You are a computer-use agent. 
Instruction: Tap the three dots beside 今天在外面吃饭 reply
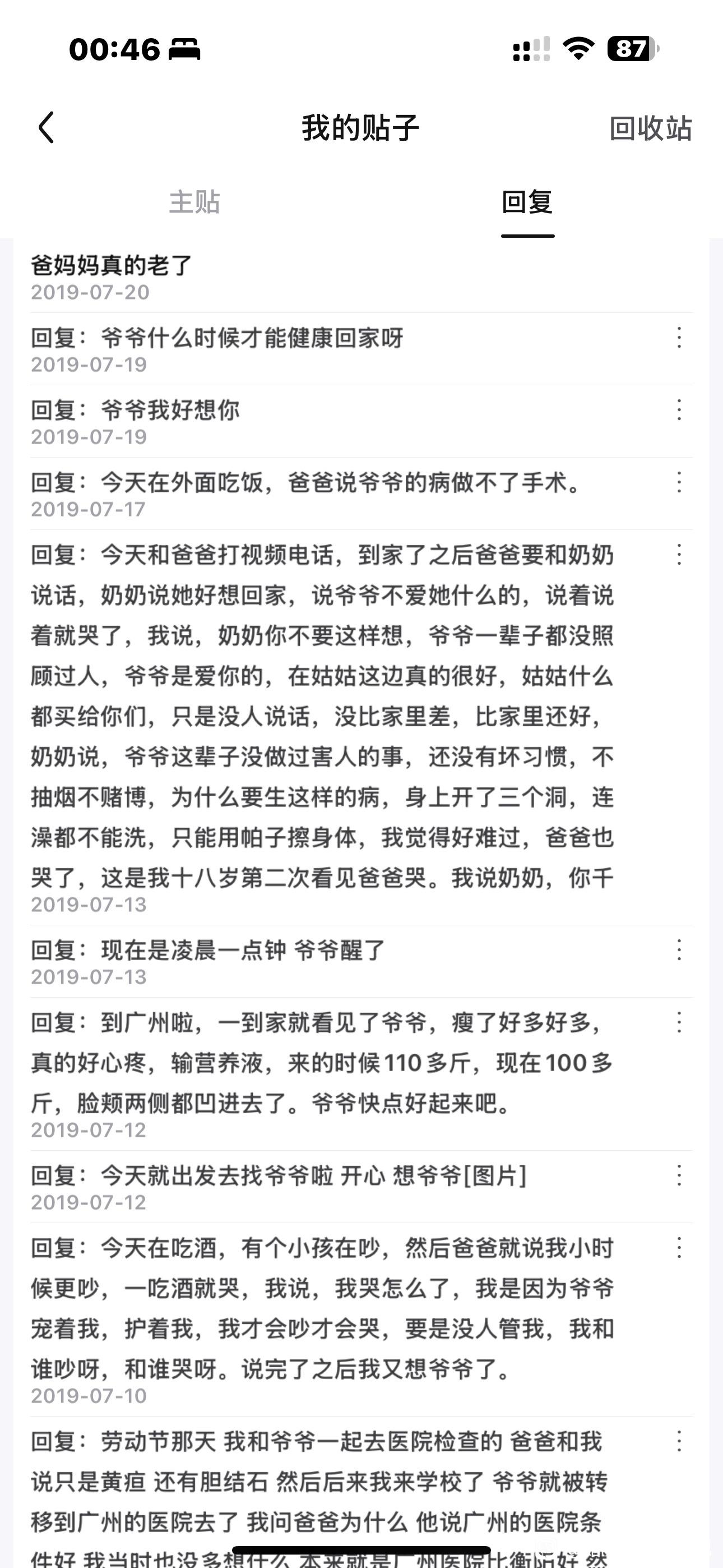coord(679,483)
